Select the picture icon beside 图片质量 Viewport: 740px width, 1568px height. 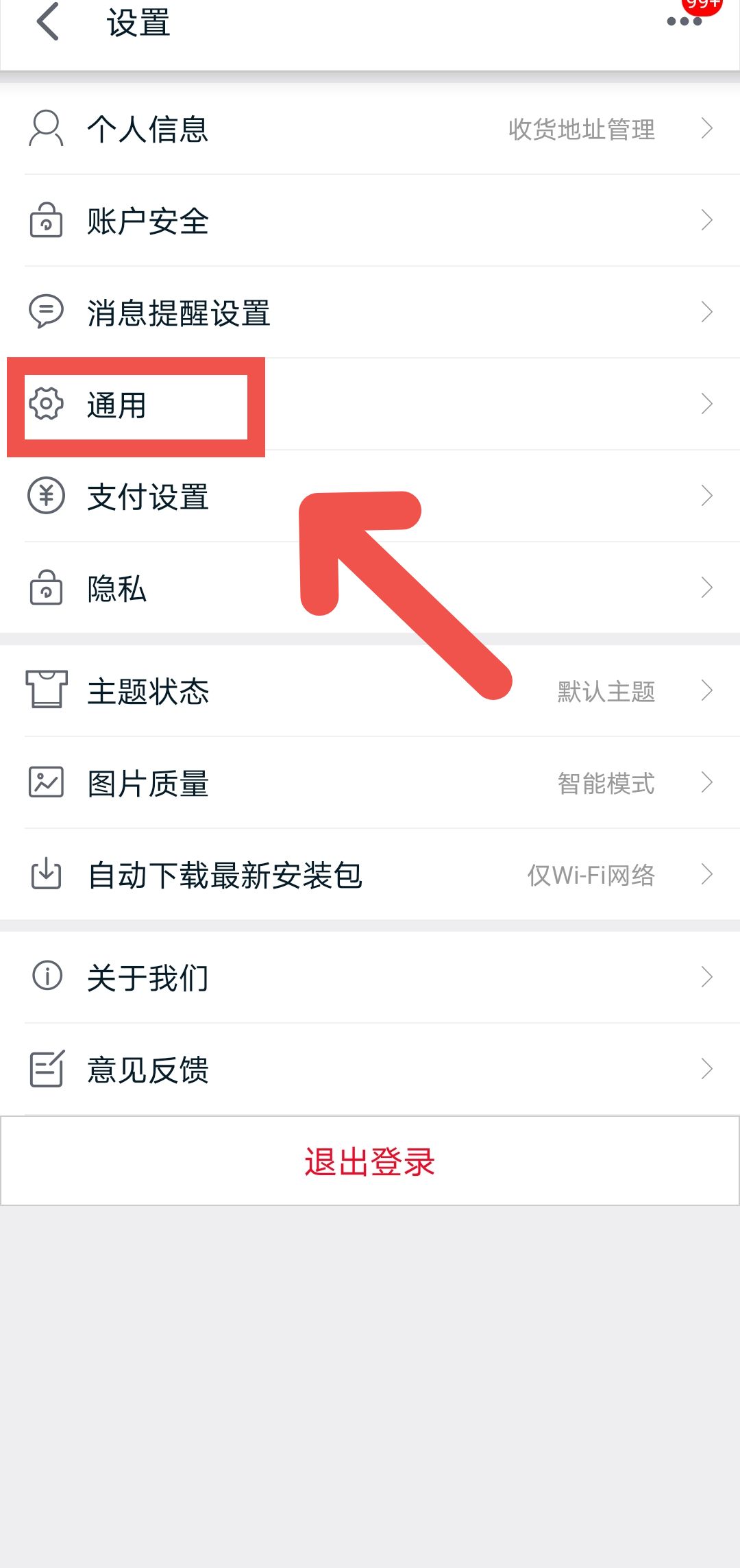(x=45, y=783)
